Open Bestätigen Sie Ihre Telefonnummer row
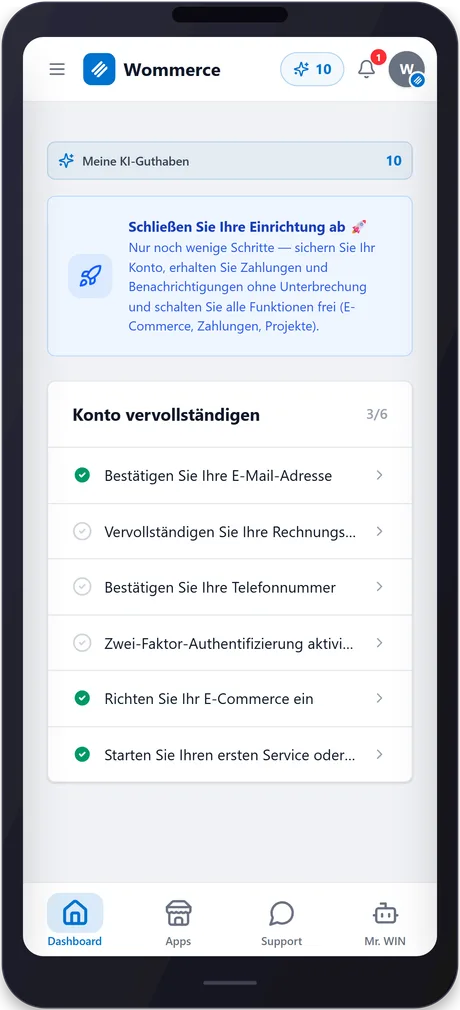Viewport: 460px width, 1010px height. (x=230, y=587)
